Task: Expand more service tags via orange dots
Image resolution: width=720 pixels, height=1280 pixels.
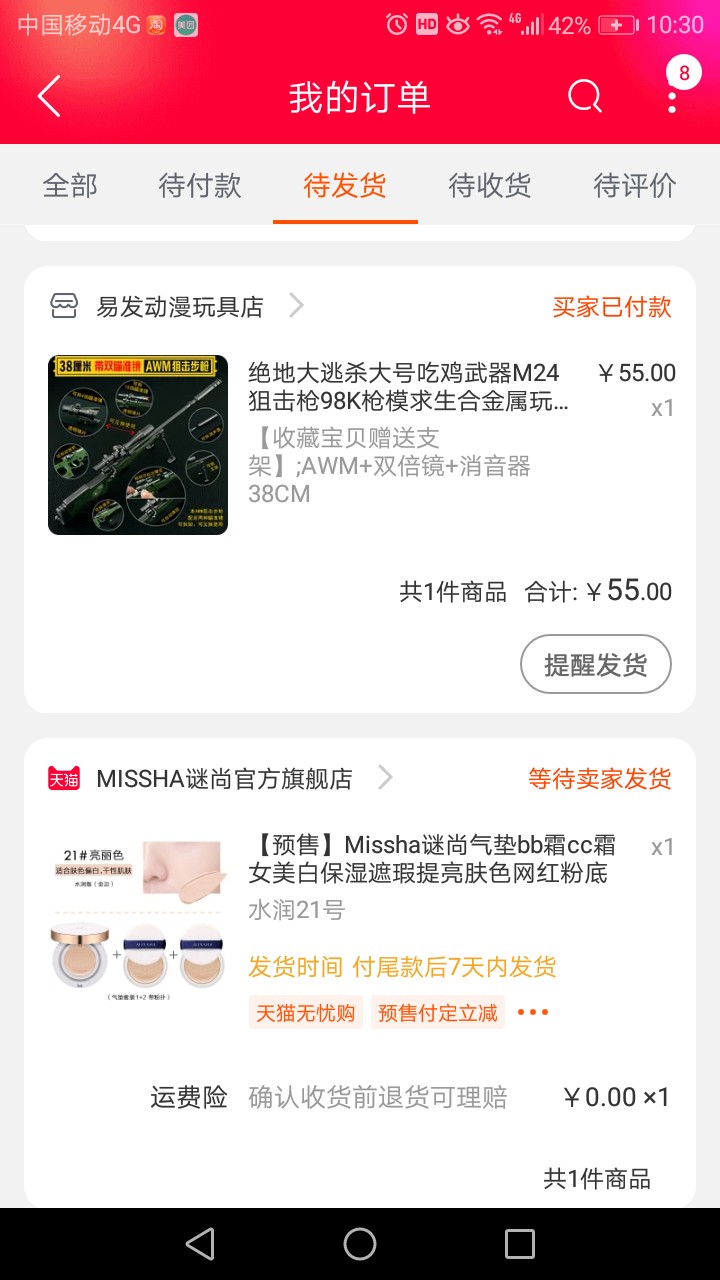Action: [533, 1012]
